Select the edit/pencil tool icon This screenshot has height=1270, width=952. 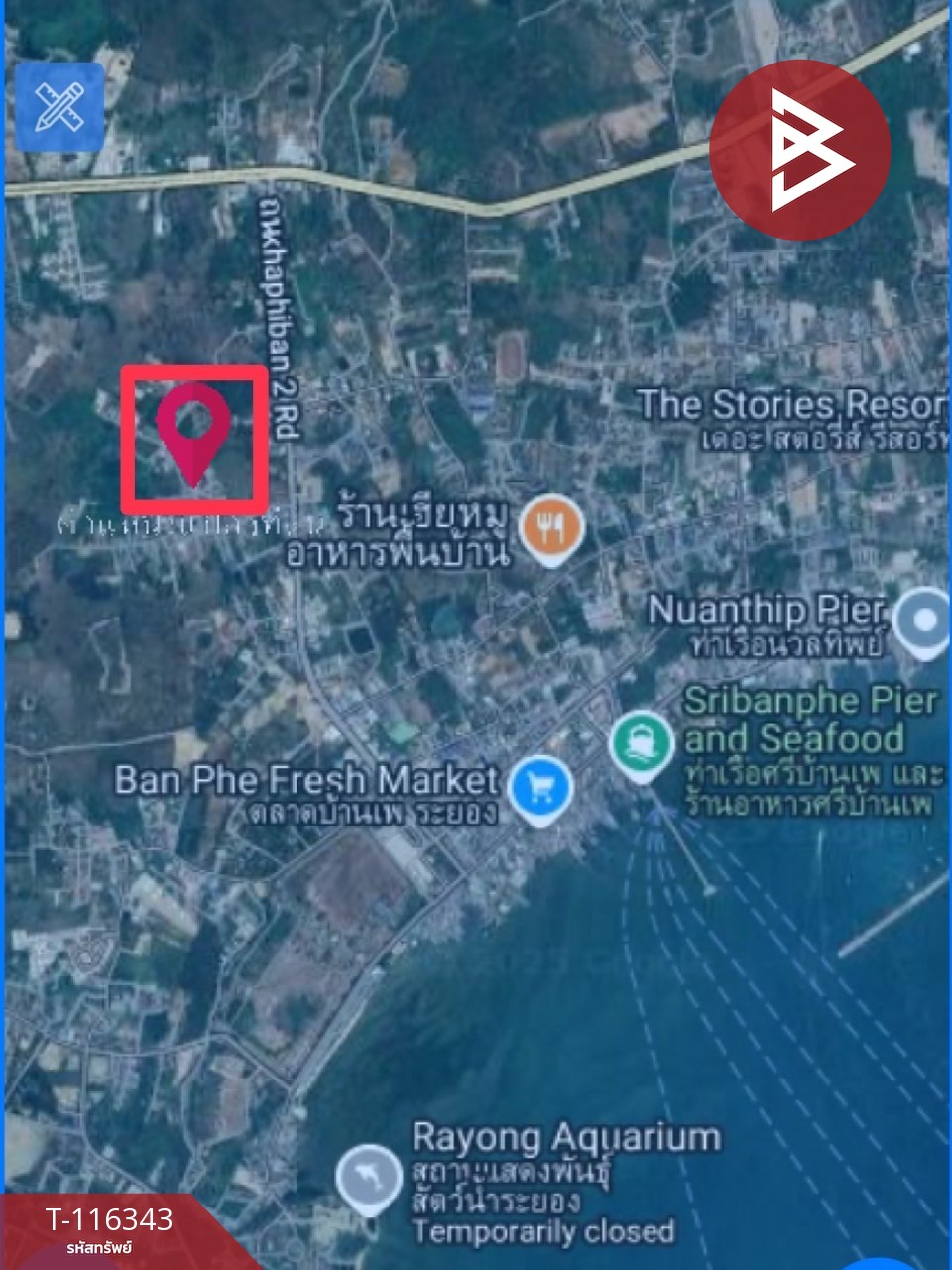[59, 107]
